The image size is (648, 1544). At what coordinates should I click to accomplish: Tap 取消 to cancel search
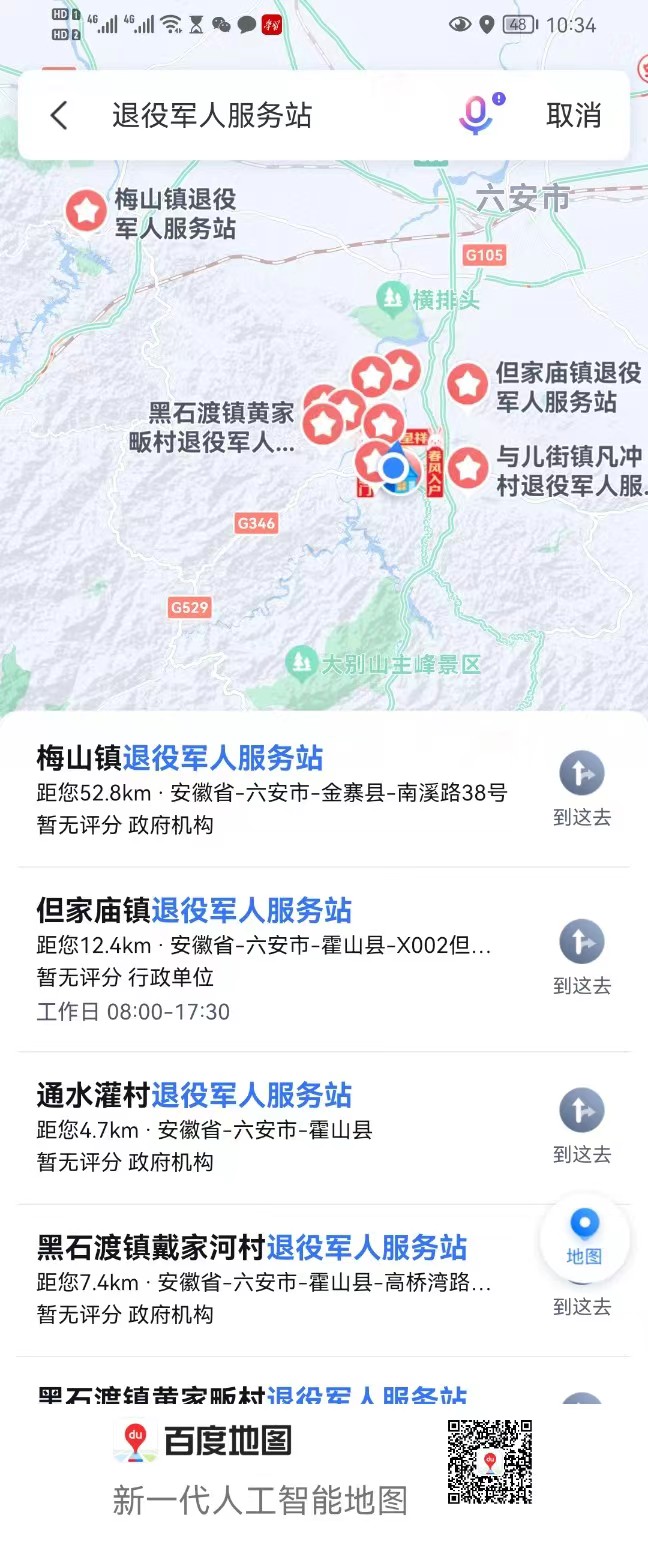pos(574,116)
